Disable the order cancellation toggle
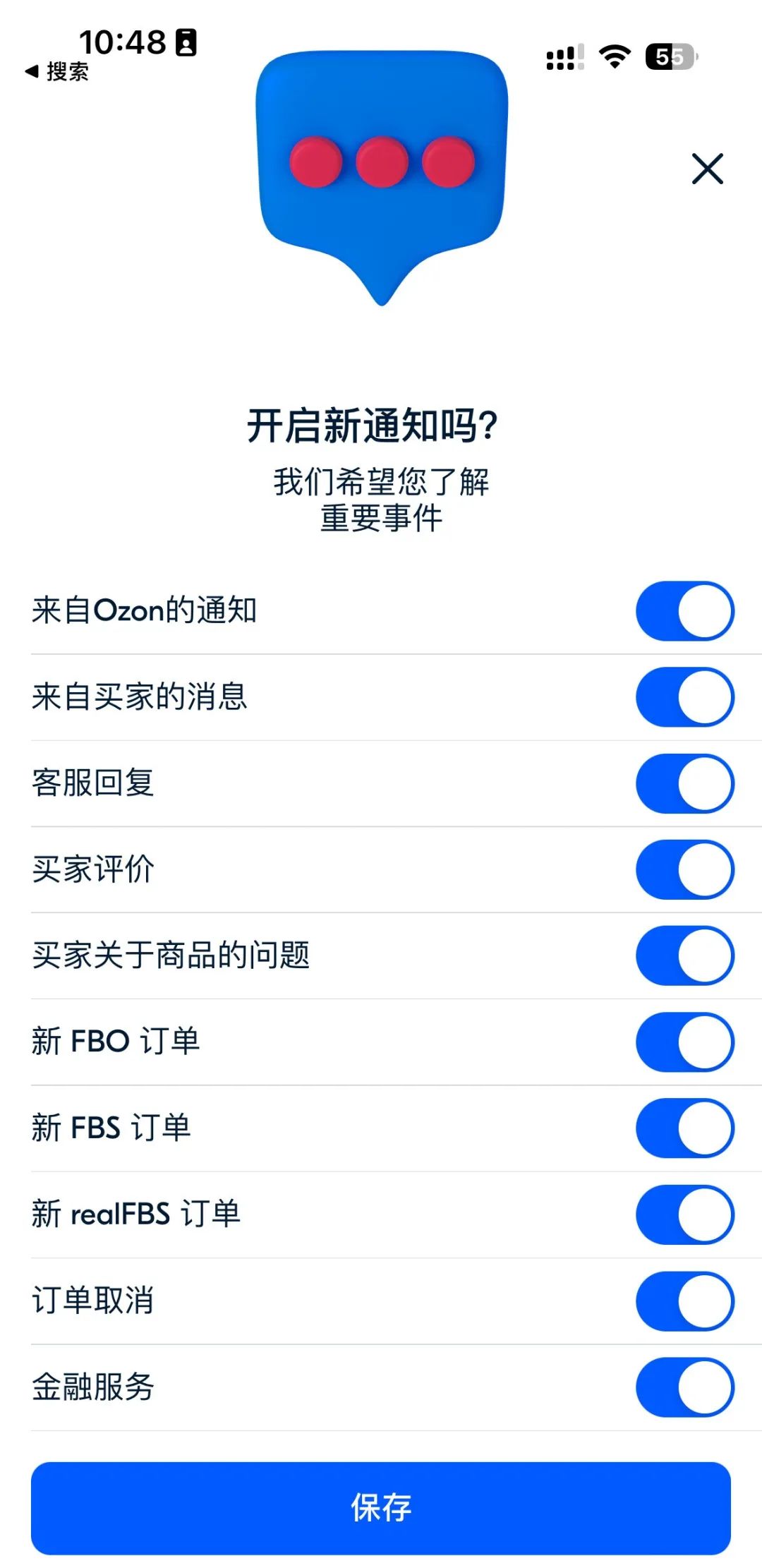Viewport: 762px width, 1568px height. pos(685,1300)
